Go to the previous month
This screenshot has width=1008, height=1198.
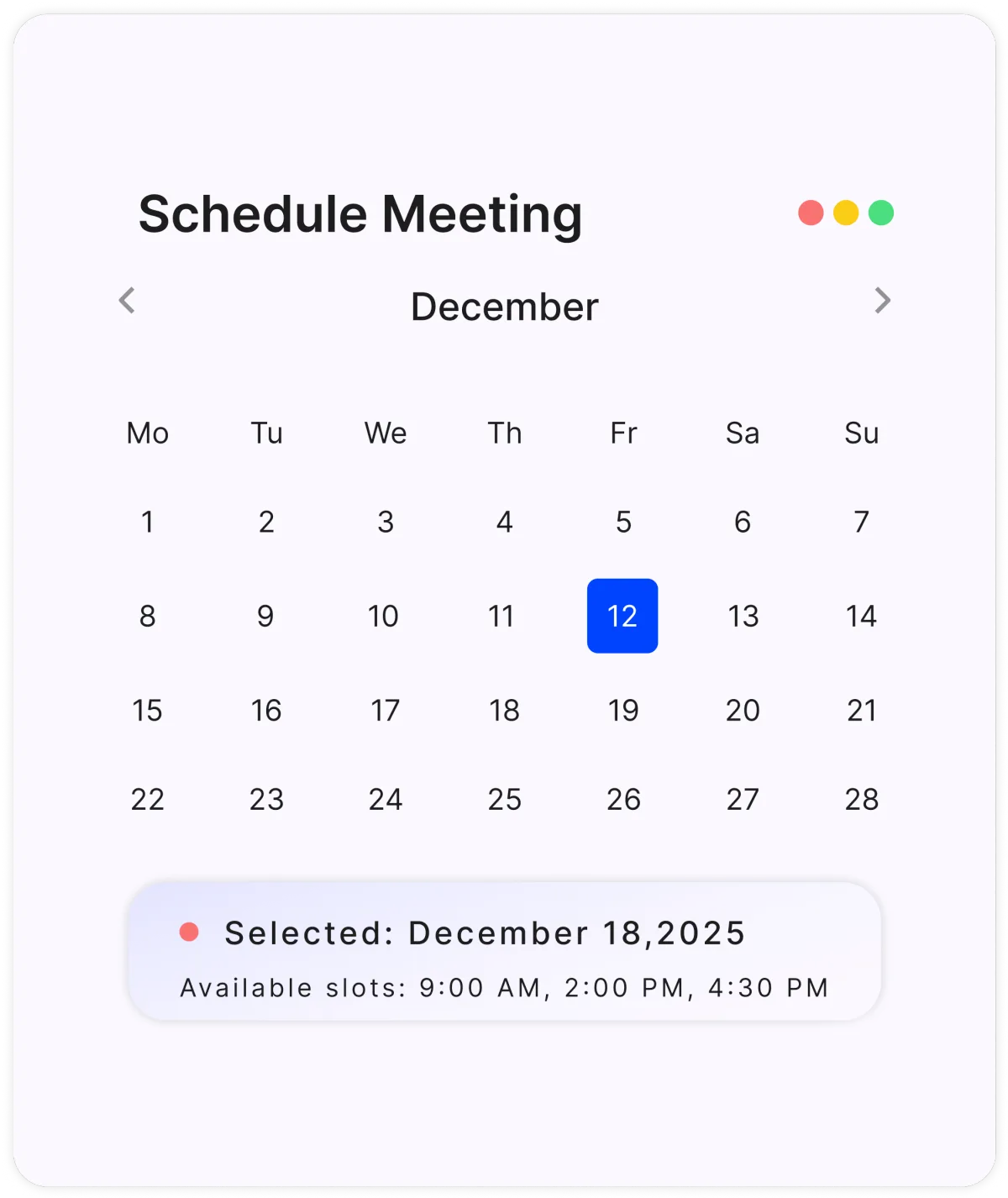[127, 300]
